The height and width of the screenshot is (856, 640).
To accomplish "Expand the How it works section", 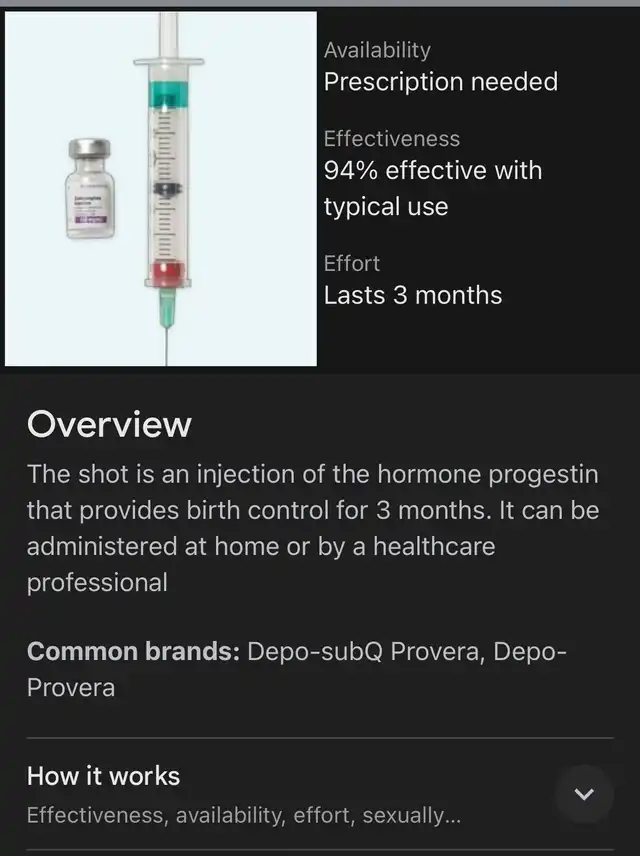I will (x=584, y=795).
